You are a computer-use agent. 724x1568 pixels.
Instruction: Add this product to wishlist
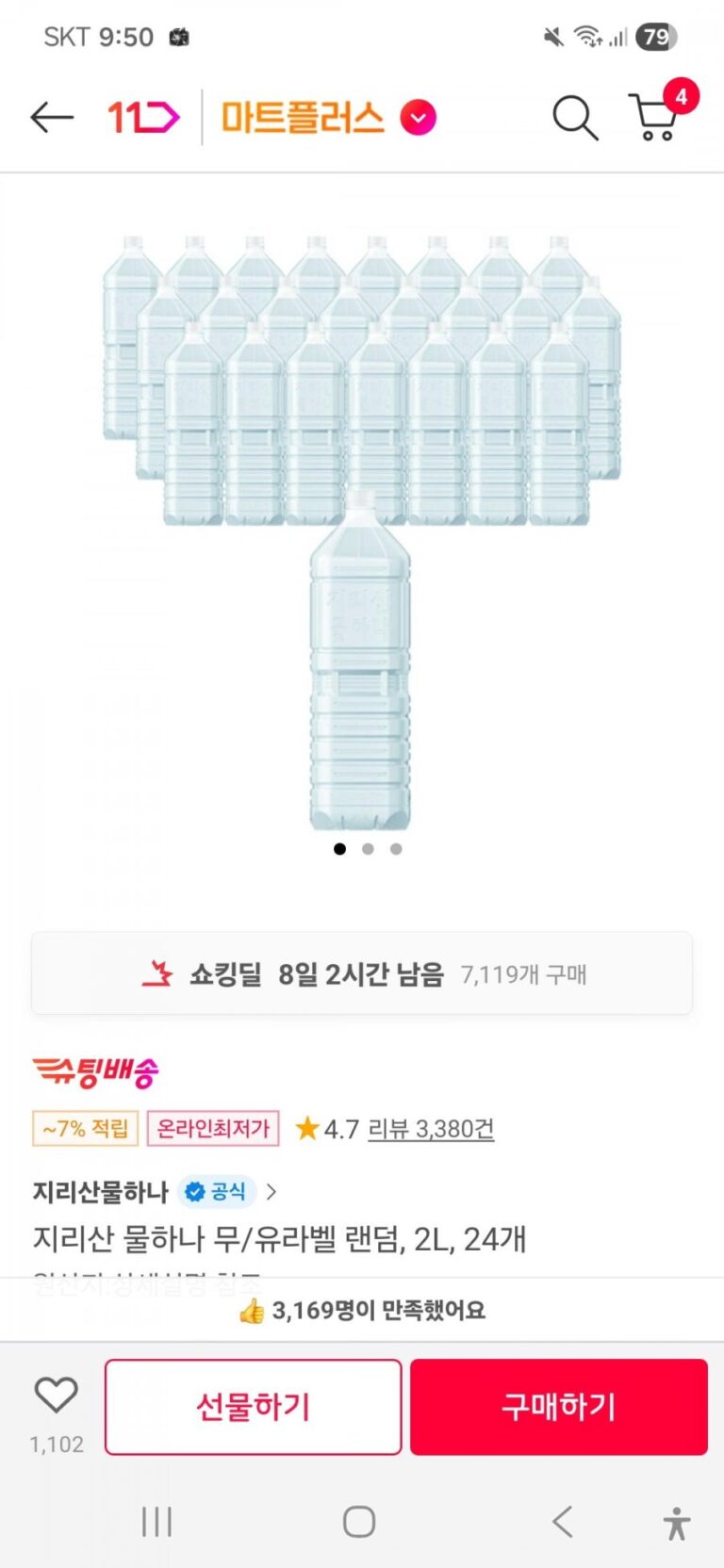tap(56, 1396)
